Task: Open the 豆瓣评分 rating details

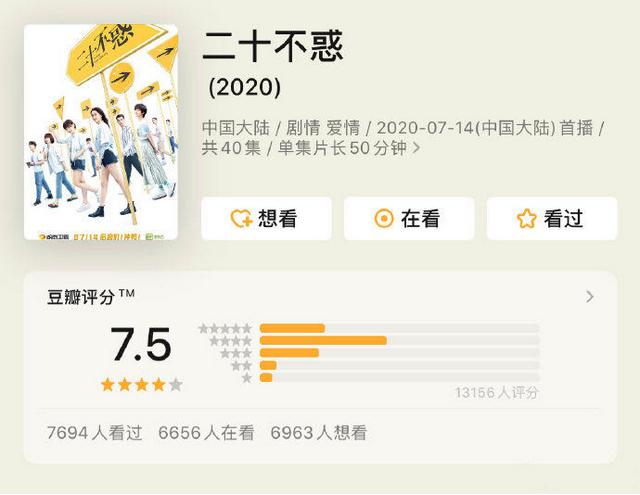Action: [x=589, y=297]
